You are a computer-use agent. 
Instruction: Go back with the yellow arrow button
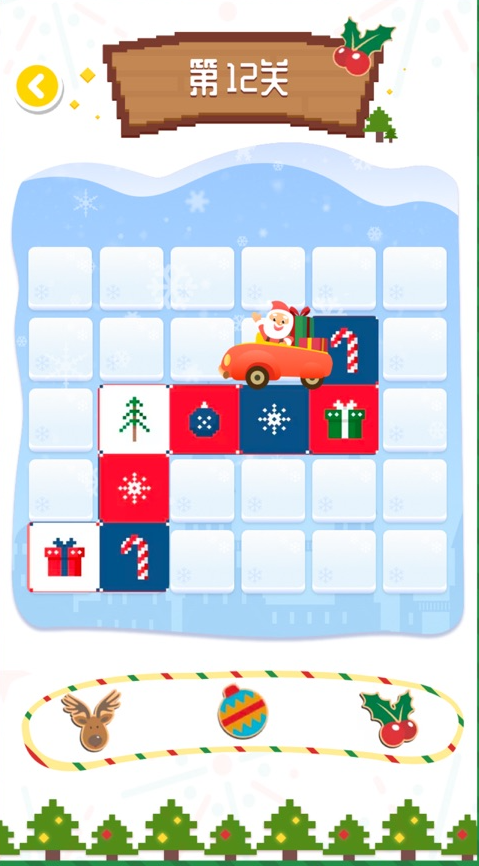pyautogui.click(x=37, y=87)
